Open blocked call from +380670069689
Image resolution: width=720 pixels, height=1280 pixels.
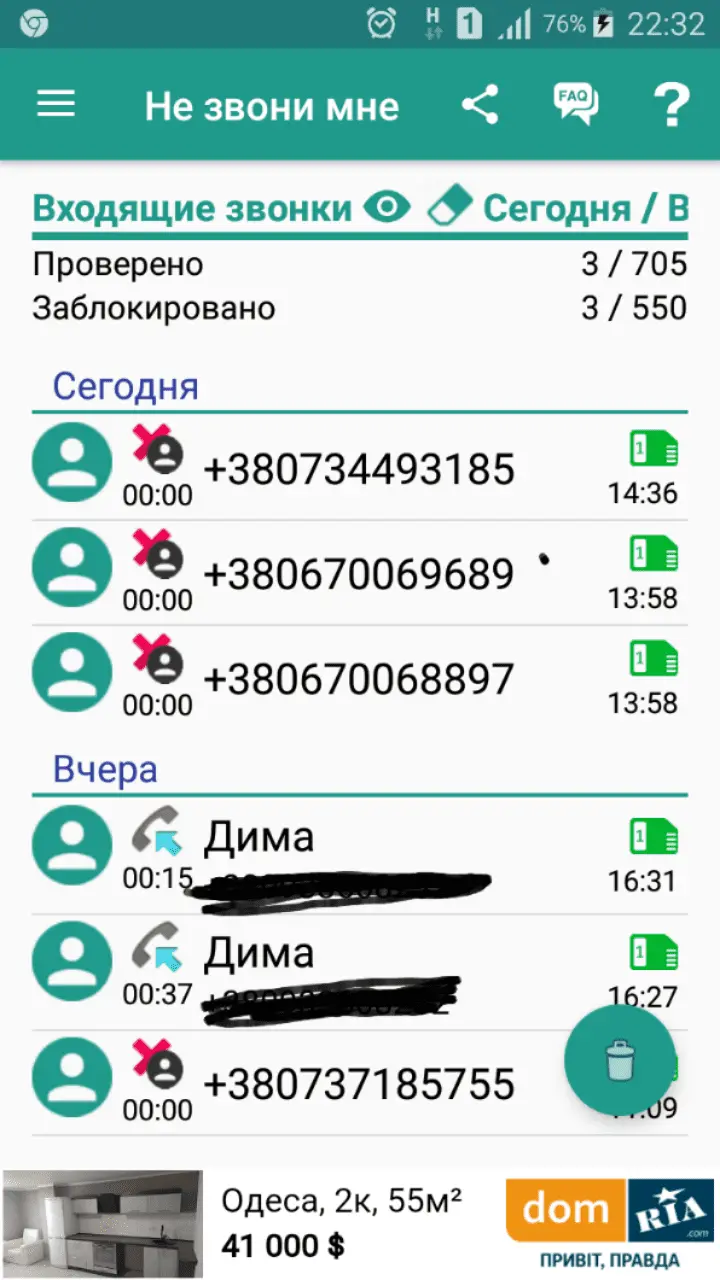point(358,574)
